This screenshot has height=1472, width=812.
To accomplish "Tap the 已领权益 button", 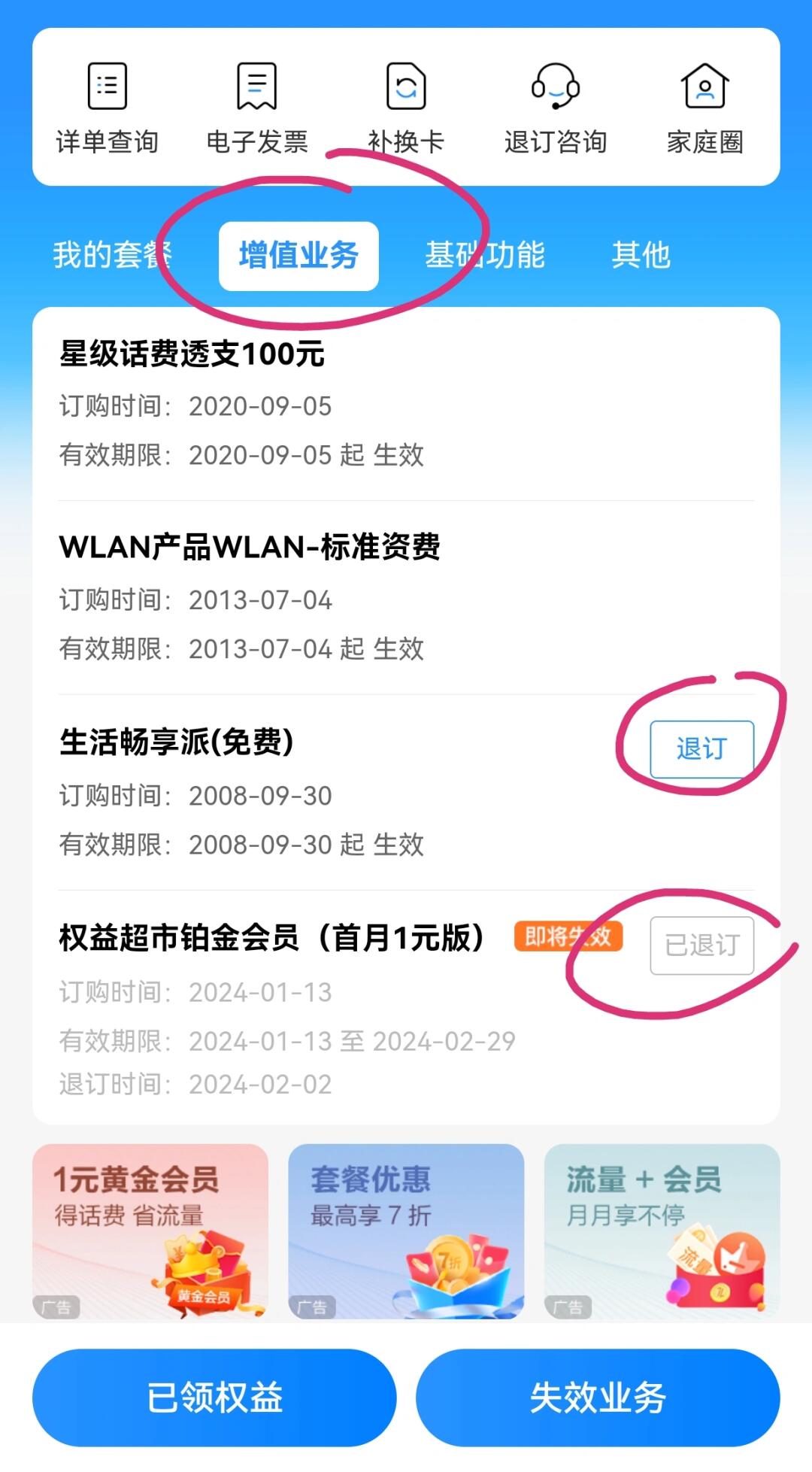I will click(214, 1398).
